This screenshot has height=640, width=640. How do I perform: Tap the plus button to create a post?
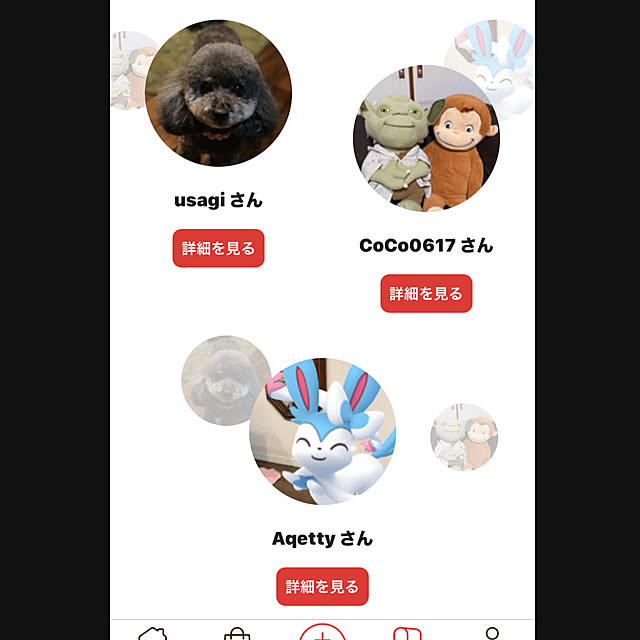[322, 633]
